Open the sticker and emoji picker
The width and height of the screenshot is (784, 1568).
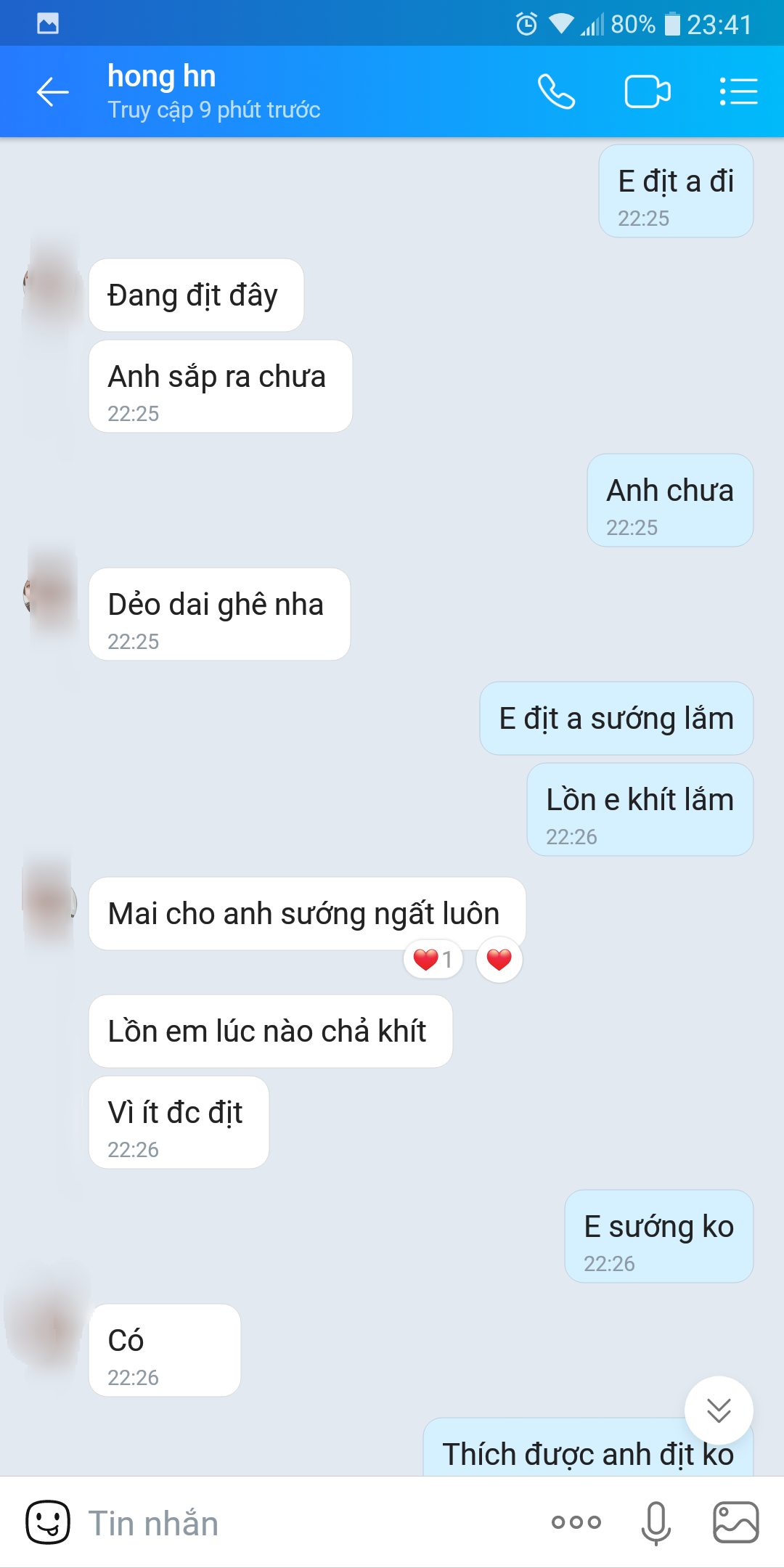48,1522
